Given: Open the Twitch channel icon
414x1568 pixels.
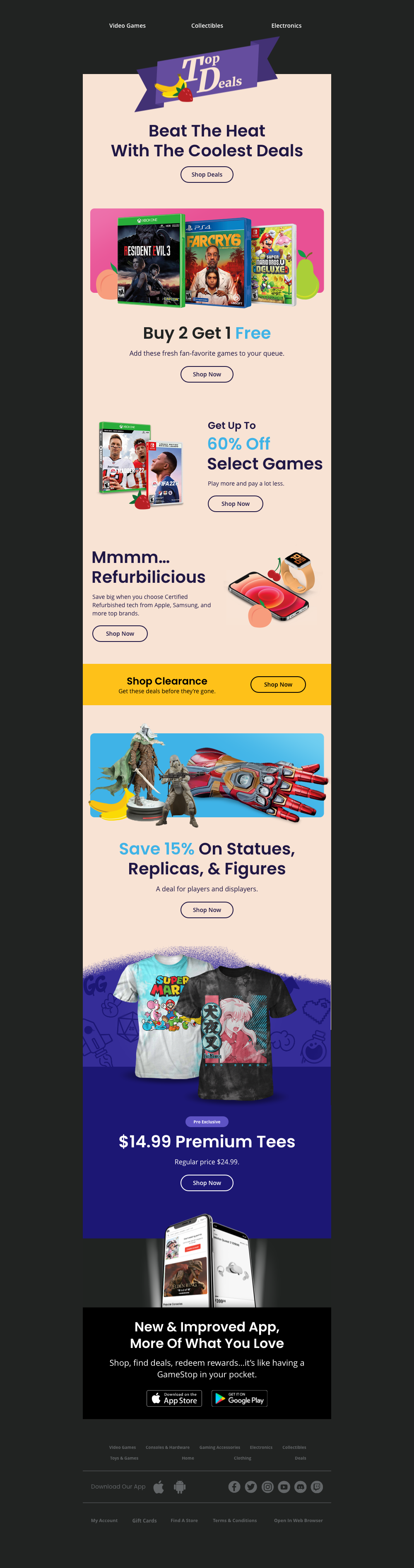Looking at the screenshot, I should coord(317,1487).
